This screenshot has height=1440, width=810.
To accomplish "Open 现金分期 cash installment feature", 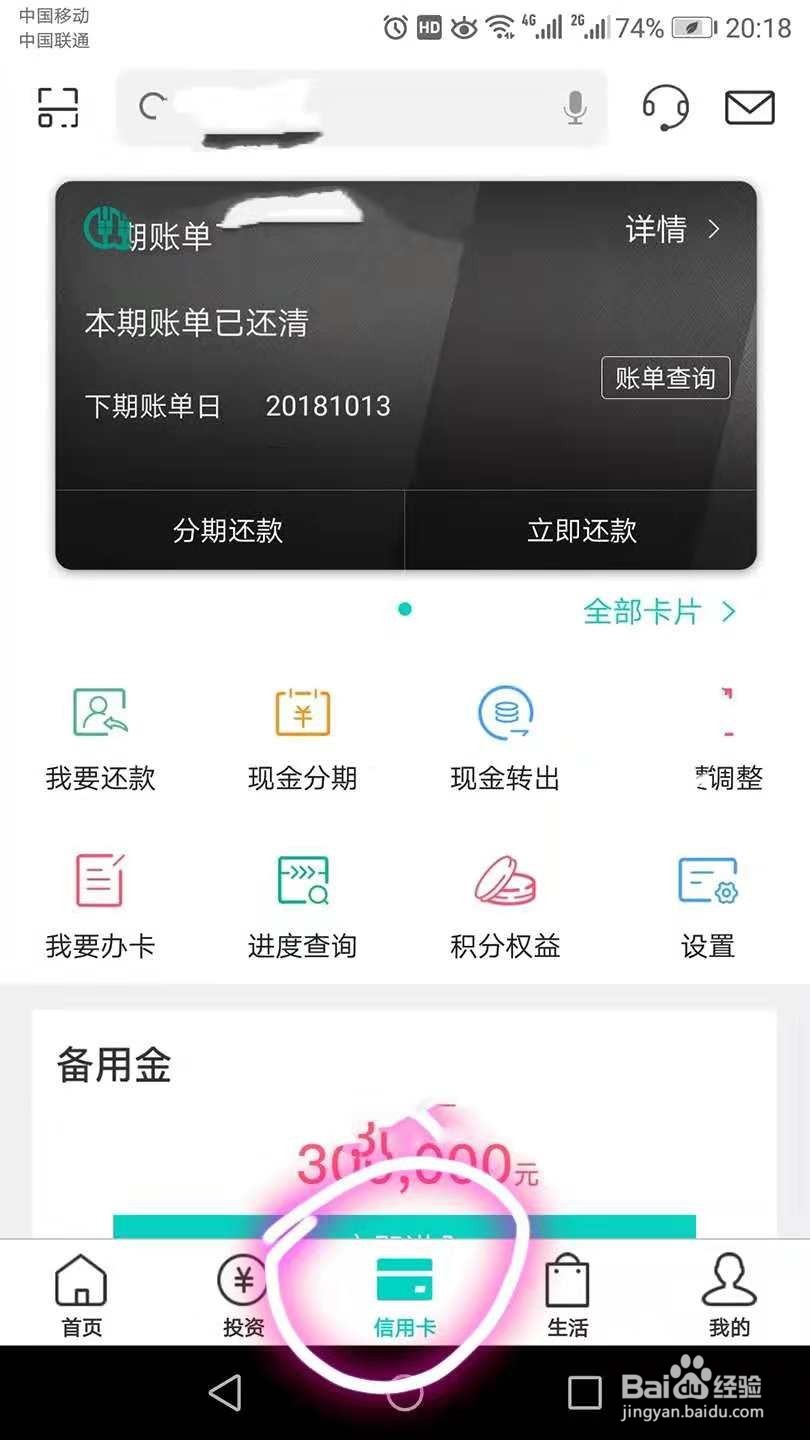I will click(x=301, y=737).
